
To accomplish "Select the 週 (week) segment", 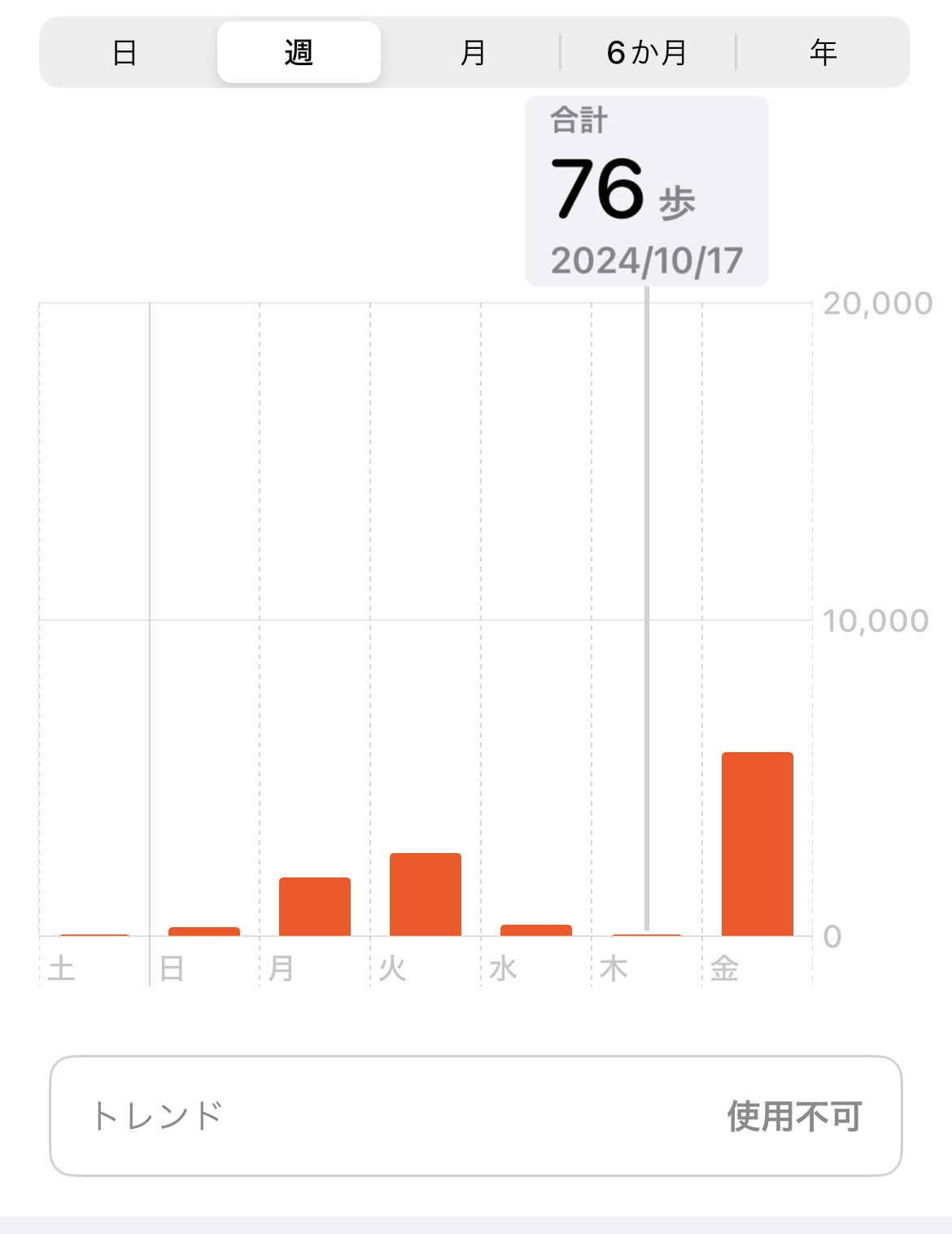I will 299,53.
